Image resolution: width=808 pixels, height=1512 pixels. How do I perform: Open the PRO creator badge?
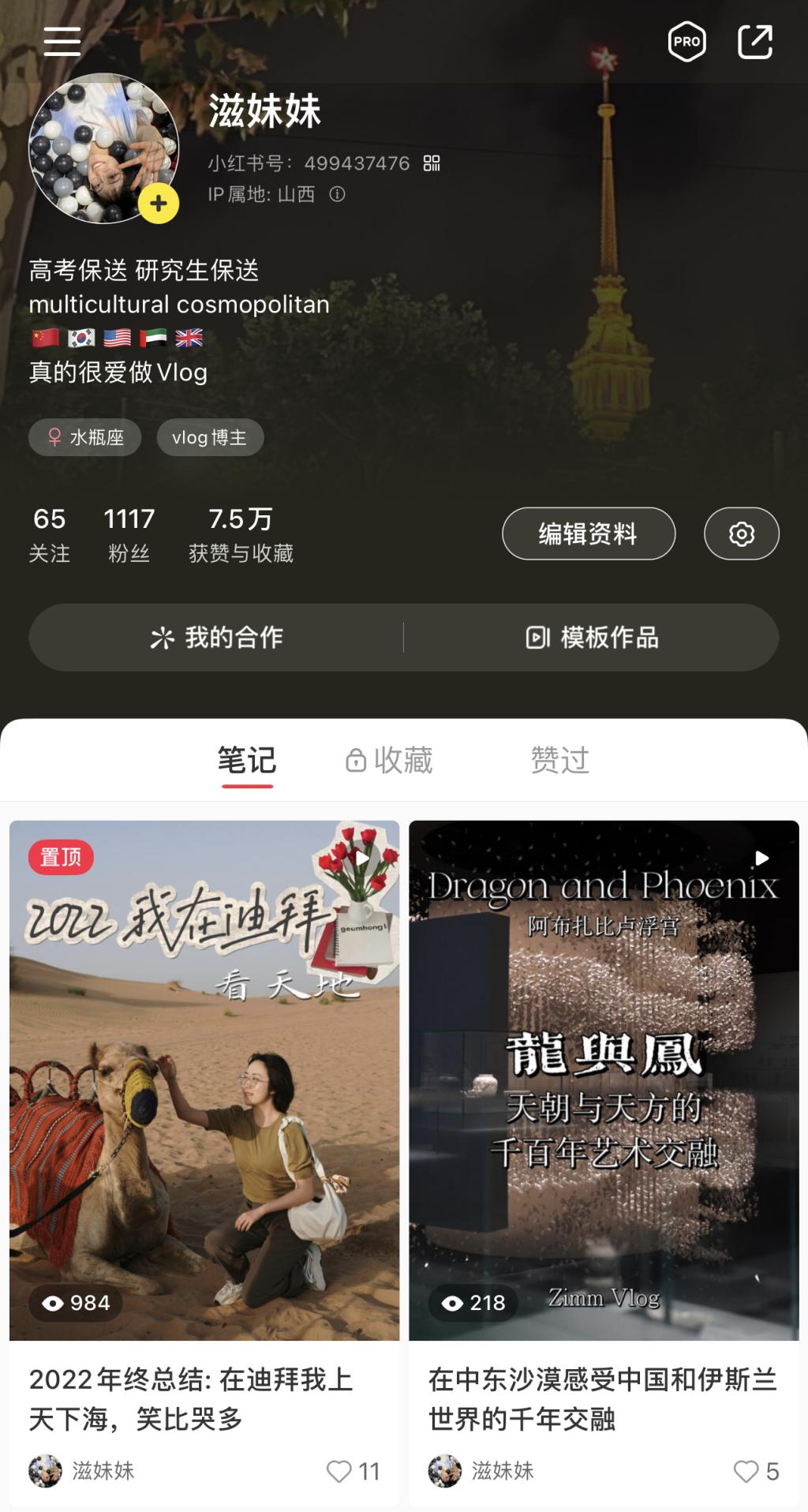pos(686,42)
